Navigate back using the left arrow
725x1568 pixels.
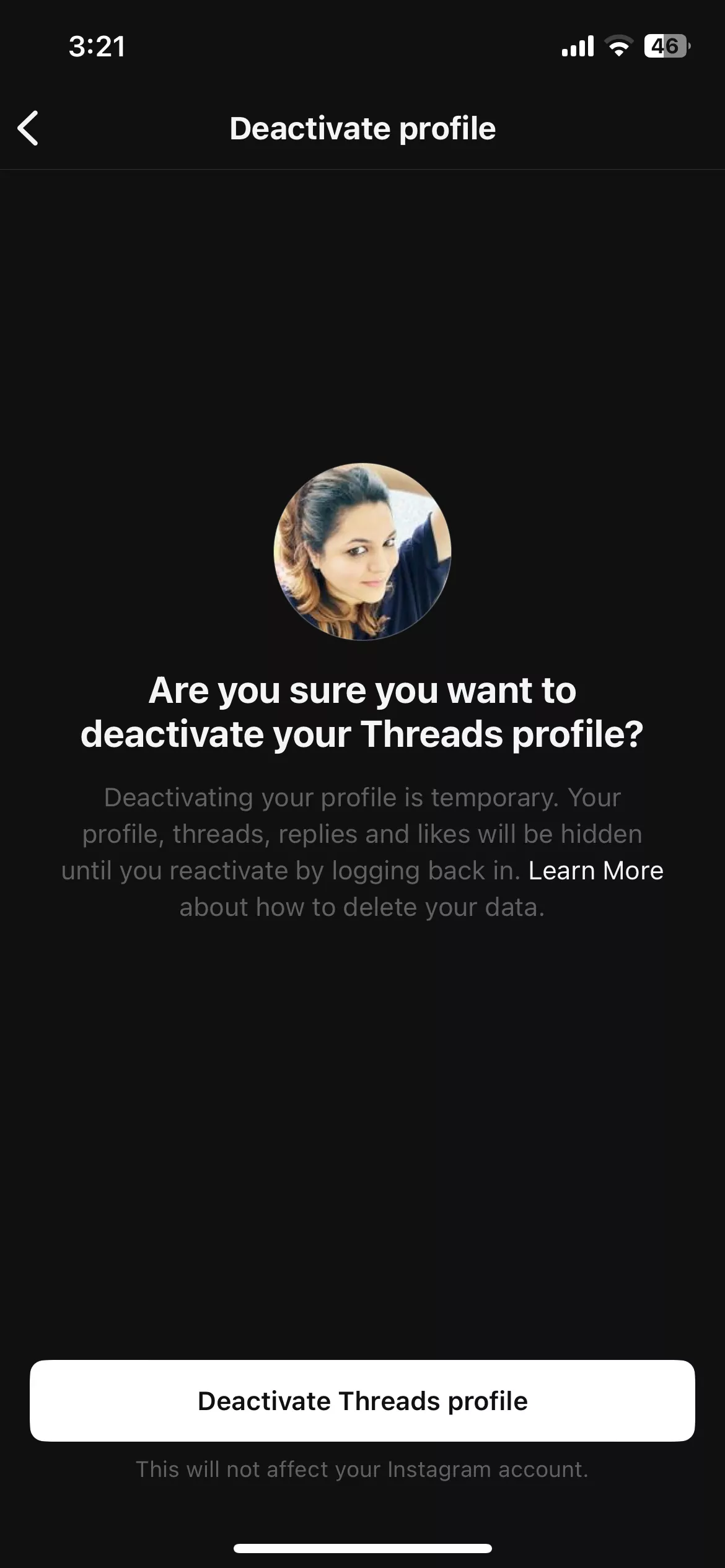[29, 128]
